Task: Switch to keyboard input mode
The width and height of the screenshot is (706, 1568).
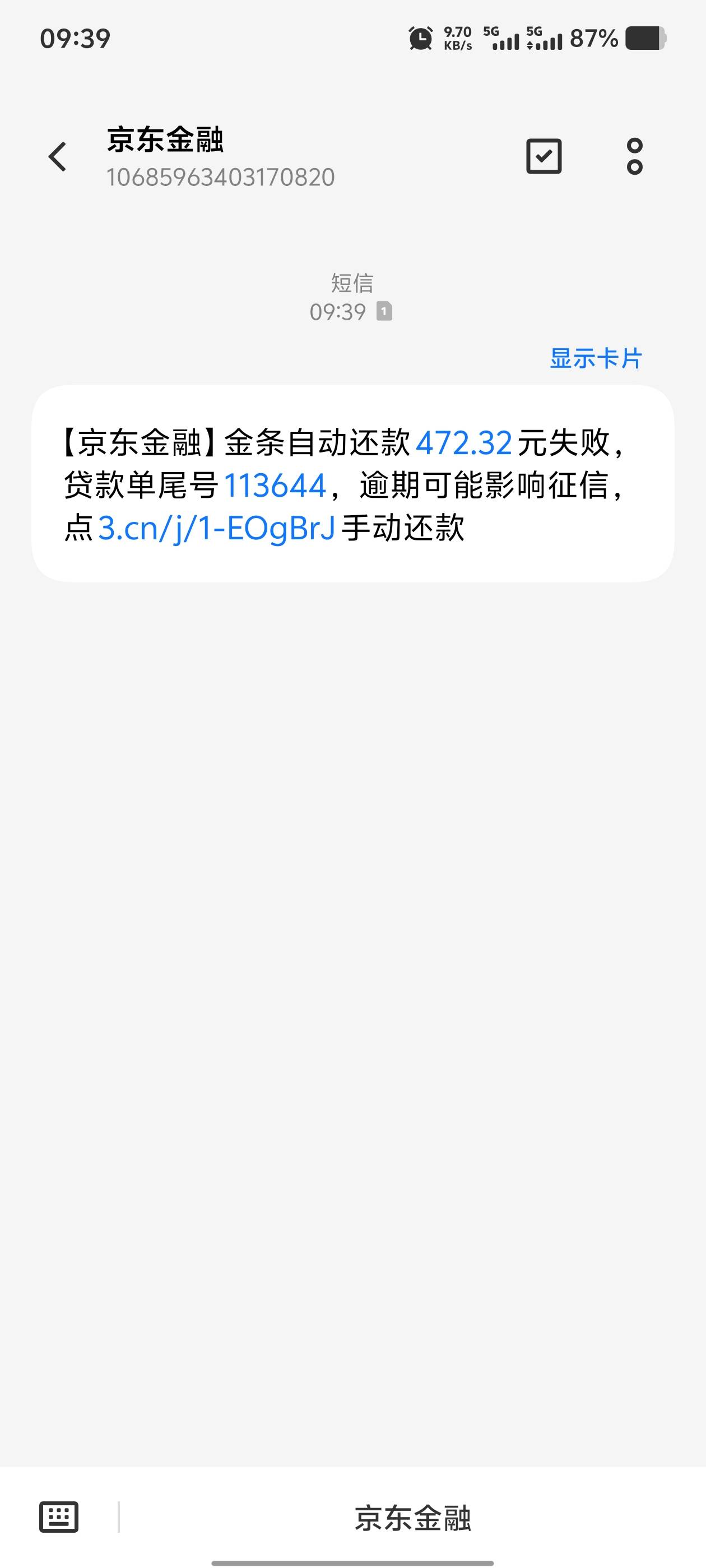Action: 58,1516
